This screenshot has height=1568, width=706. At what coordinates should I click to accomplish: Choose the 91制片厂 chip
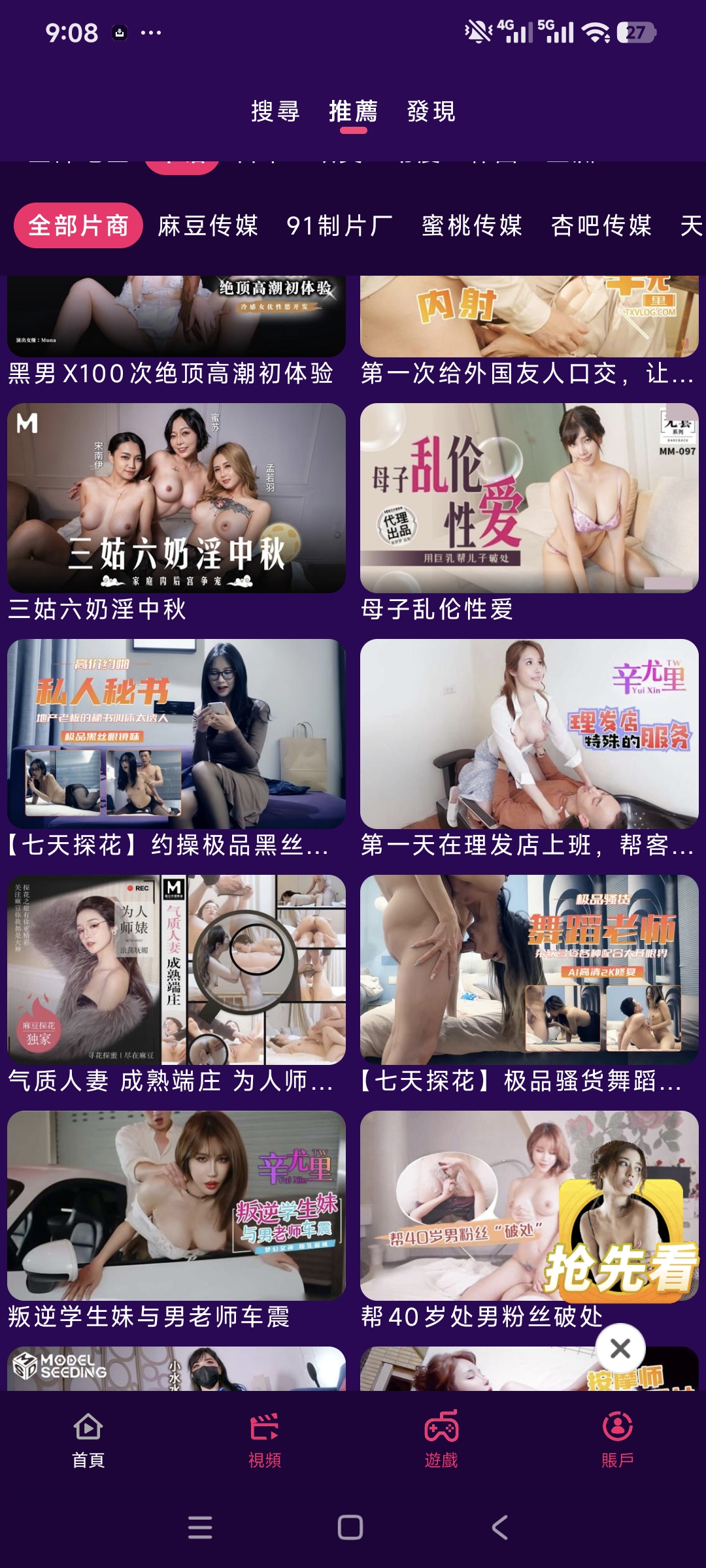click(x=339, y=225)
